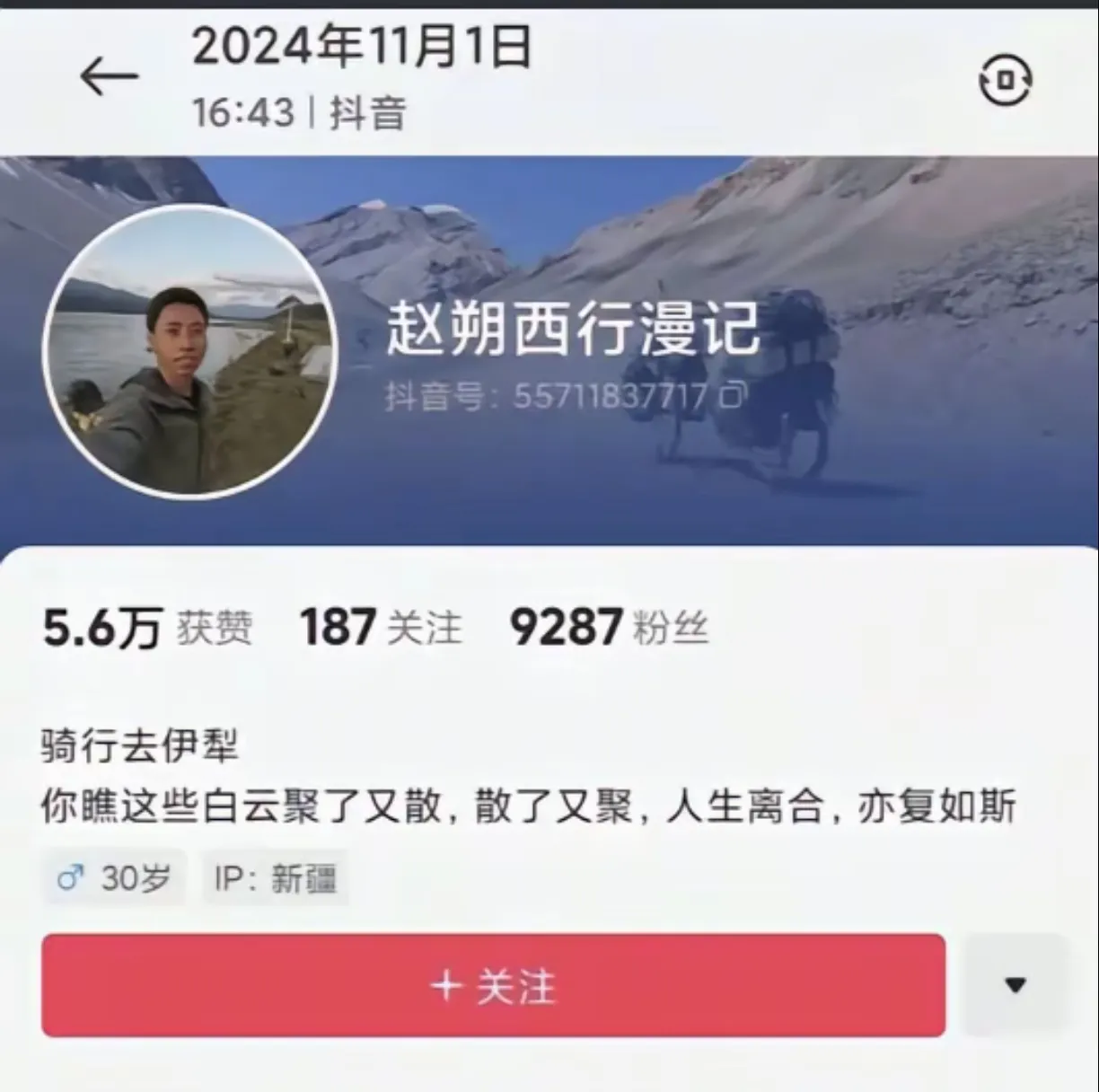The height and width of the screenshot is (1092, 1099).
Task: Go back using the top-left arrow
Action: [x=109, y=77]
